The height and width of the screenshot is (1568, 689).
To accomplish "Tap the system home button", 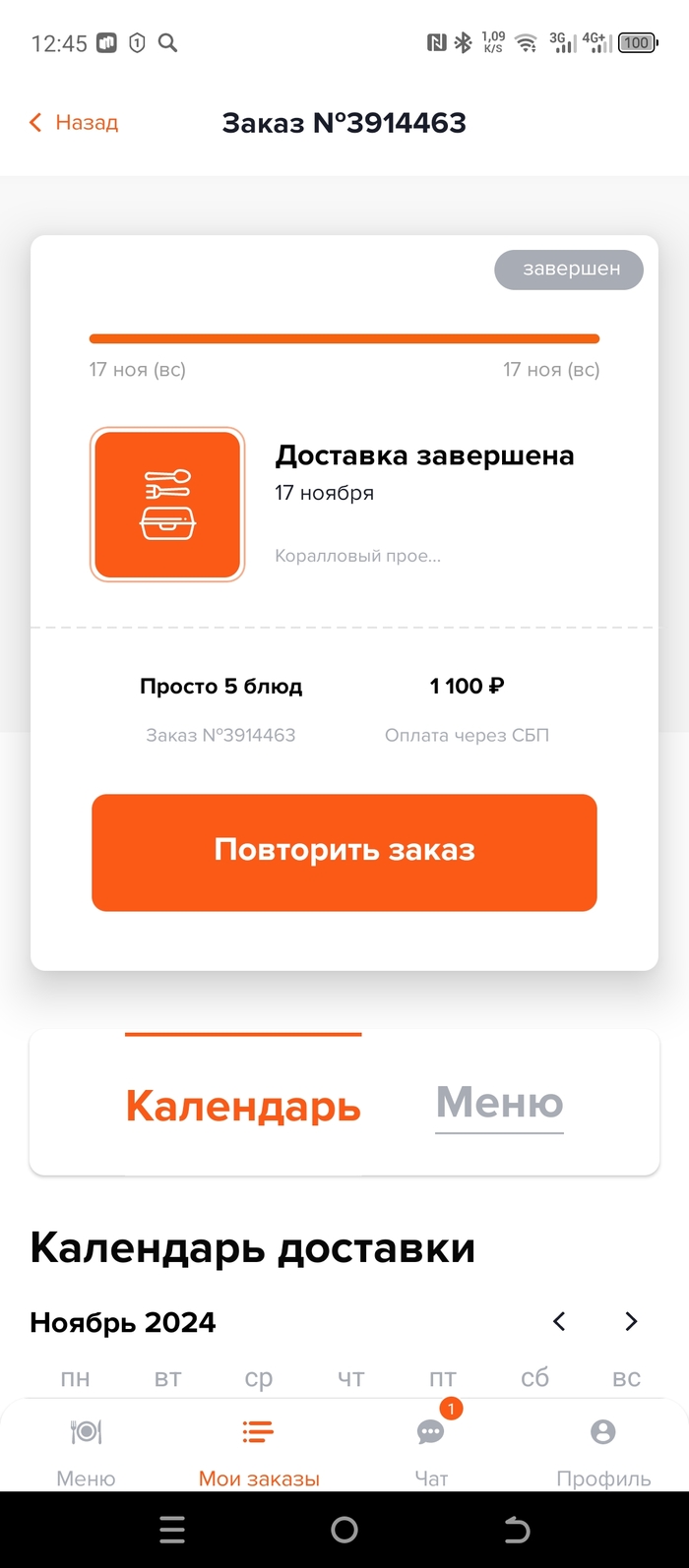I will [x=344, y=1530].
